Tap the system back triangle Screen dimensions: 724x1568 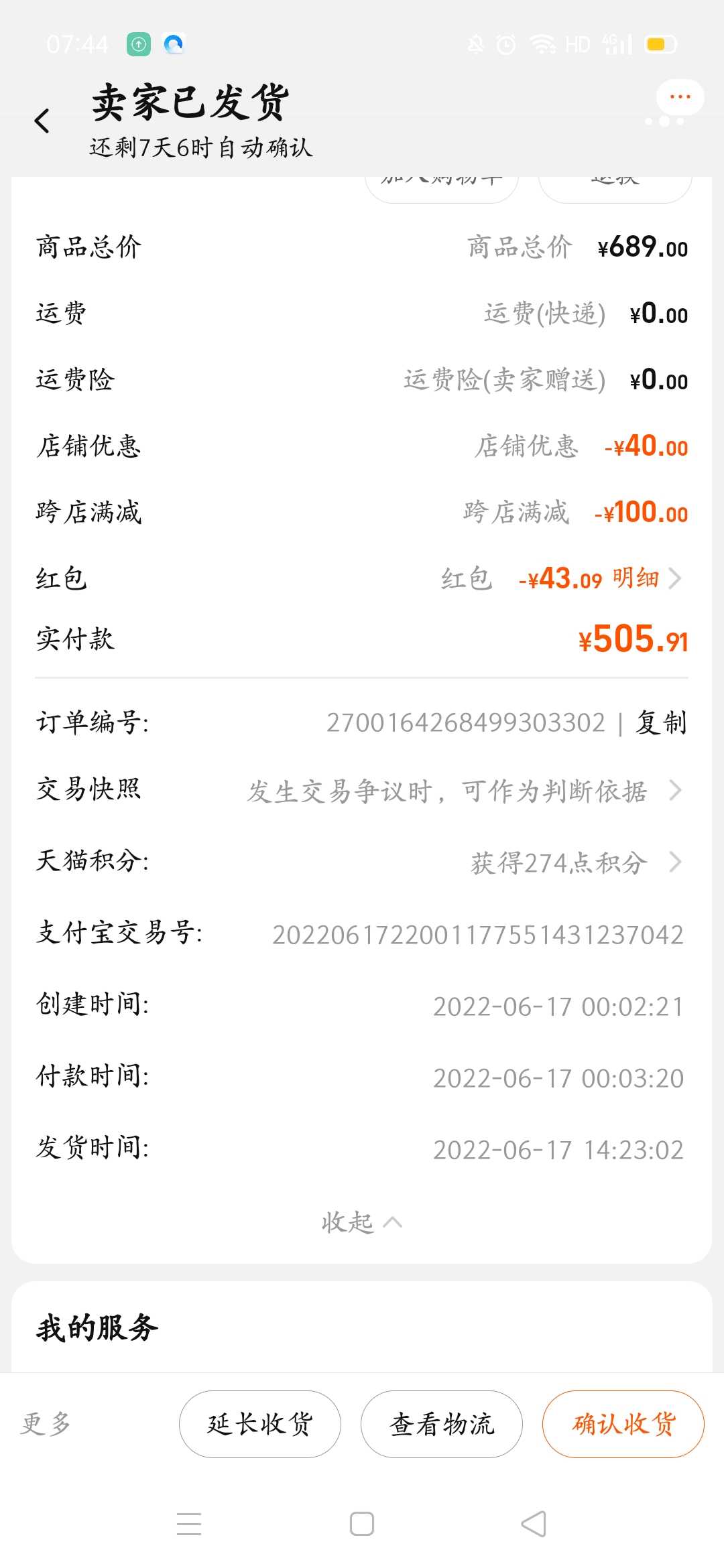pyautogui.click(x=534, y=1524)
